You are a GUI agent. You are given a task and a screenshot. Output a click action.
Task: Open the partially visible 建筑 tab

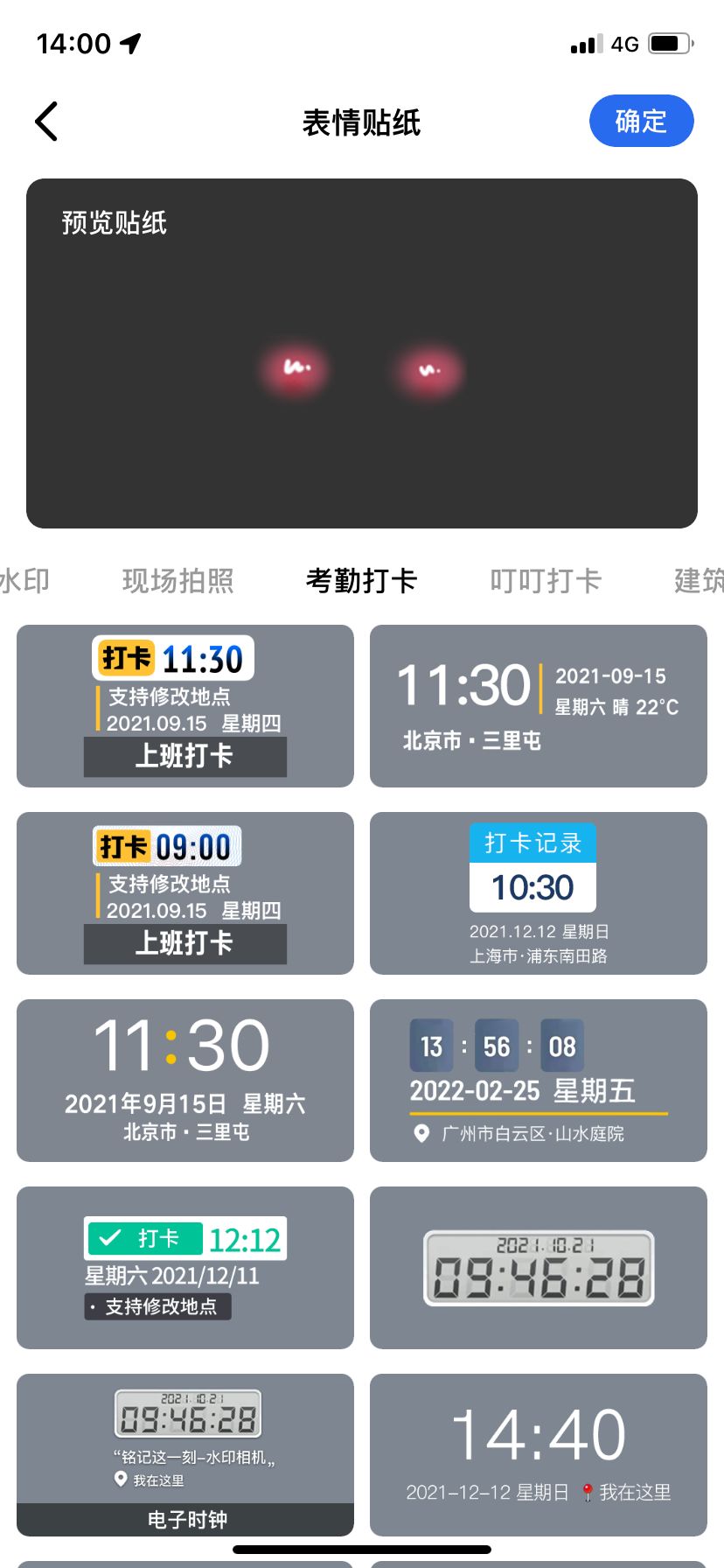click(699, 581)
